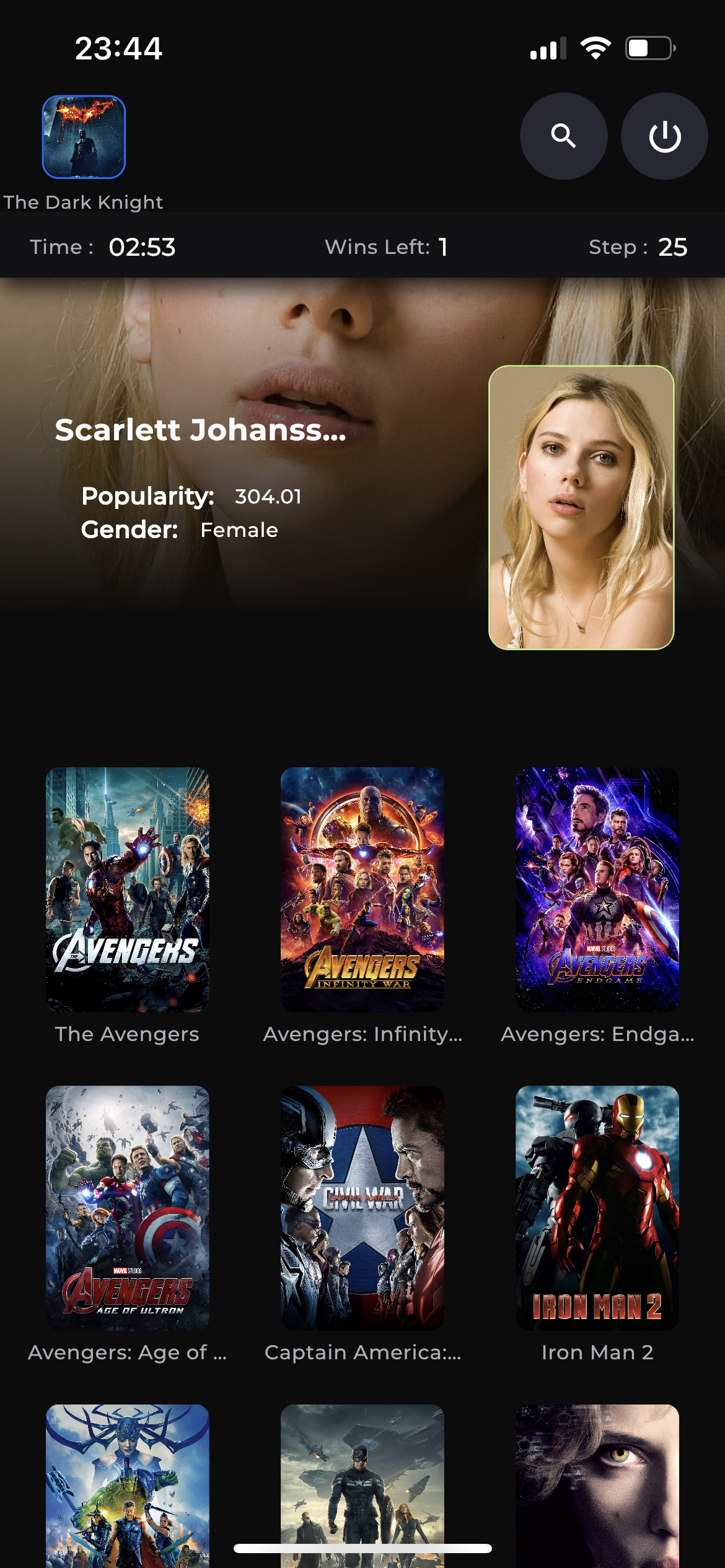Choose Avengers: Infinity War poster

pyautogui.click(x=362, y=889)
